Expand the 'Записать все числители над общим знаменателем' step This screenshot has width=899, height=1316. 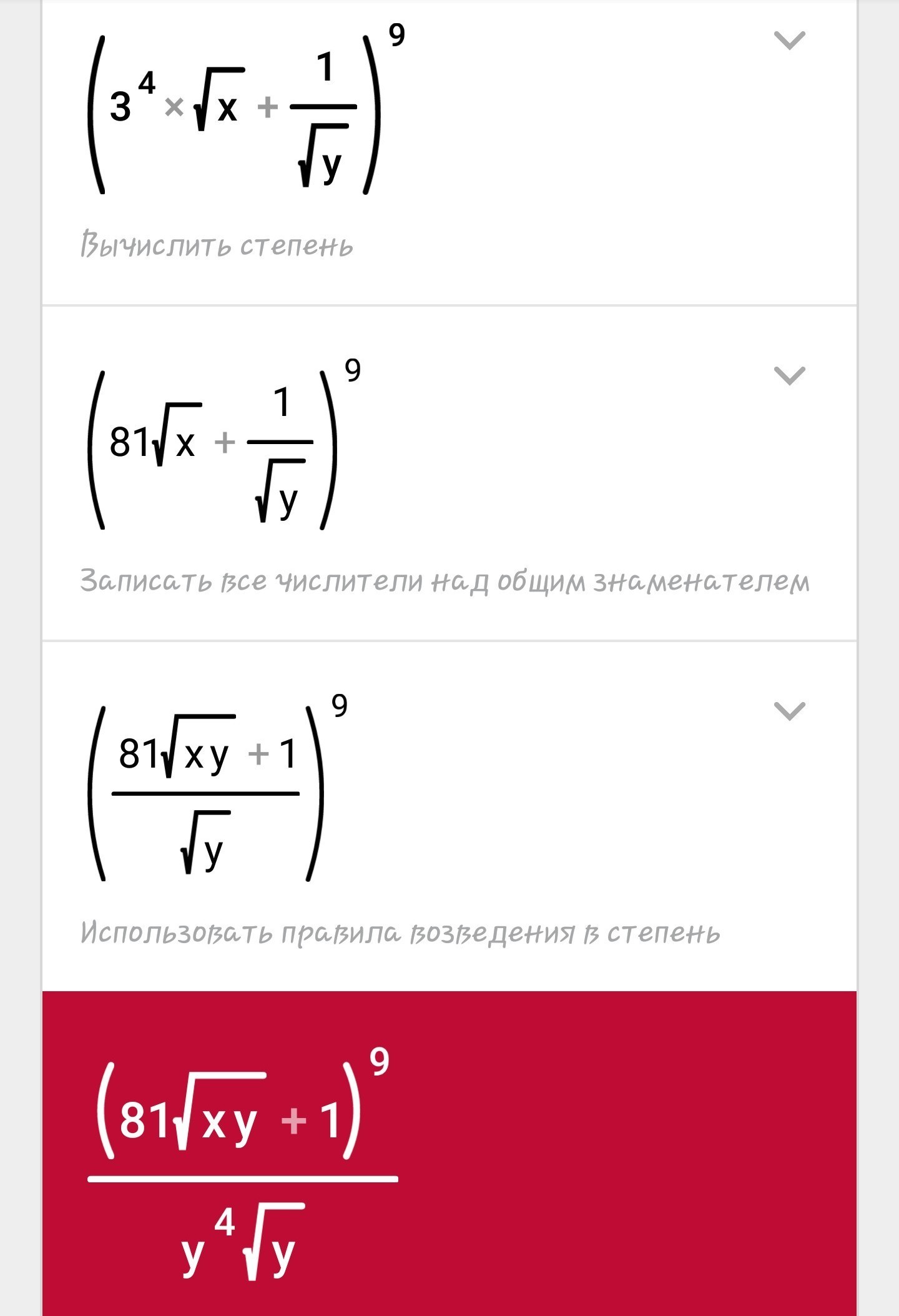tap(789, 376)
